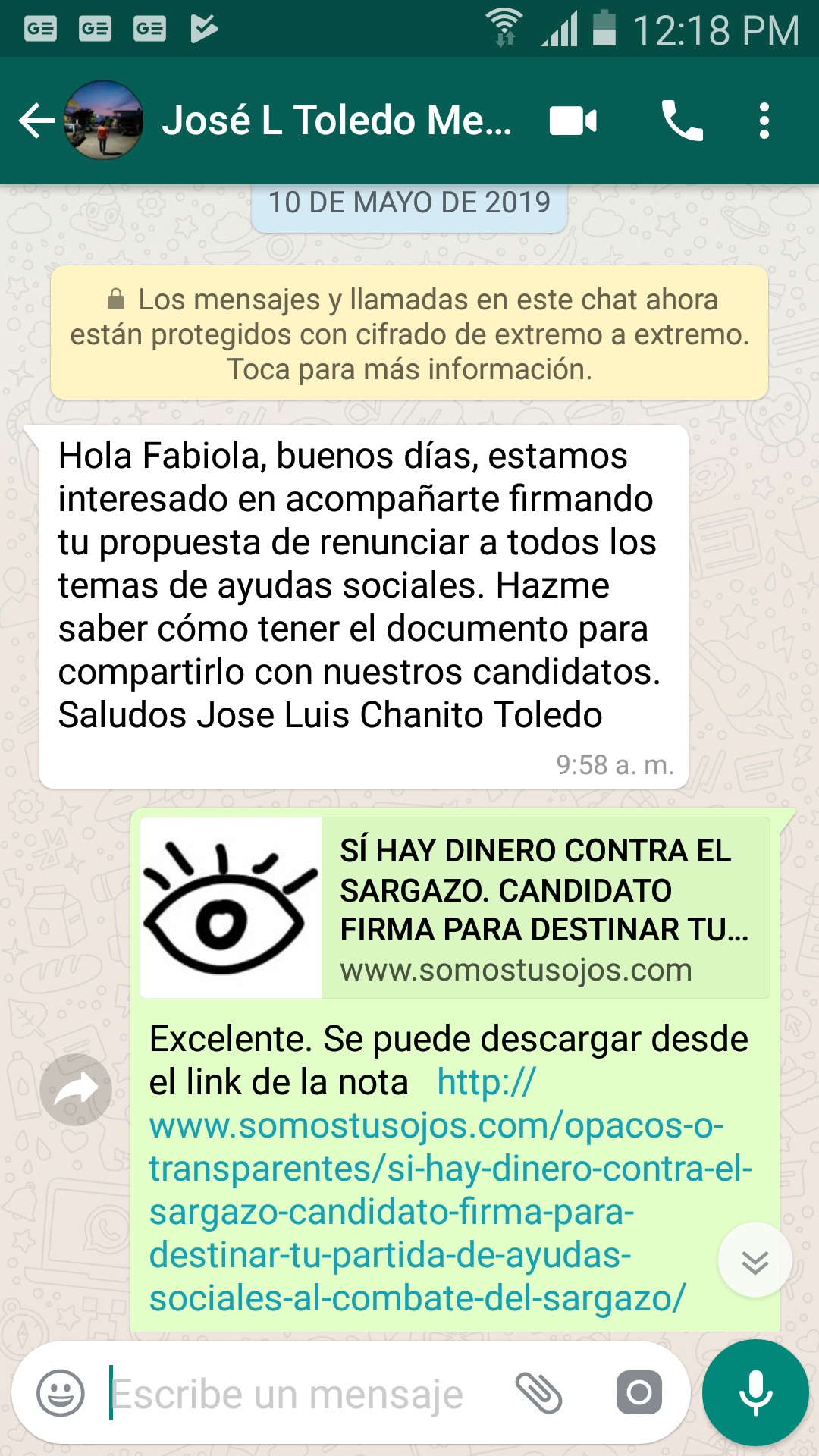Read the end-to-end encryption notice details
Screen dimensions: 819x1456
pyautogui.click(x=409, y=334)
